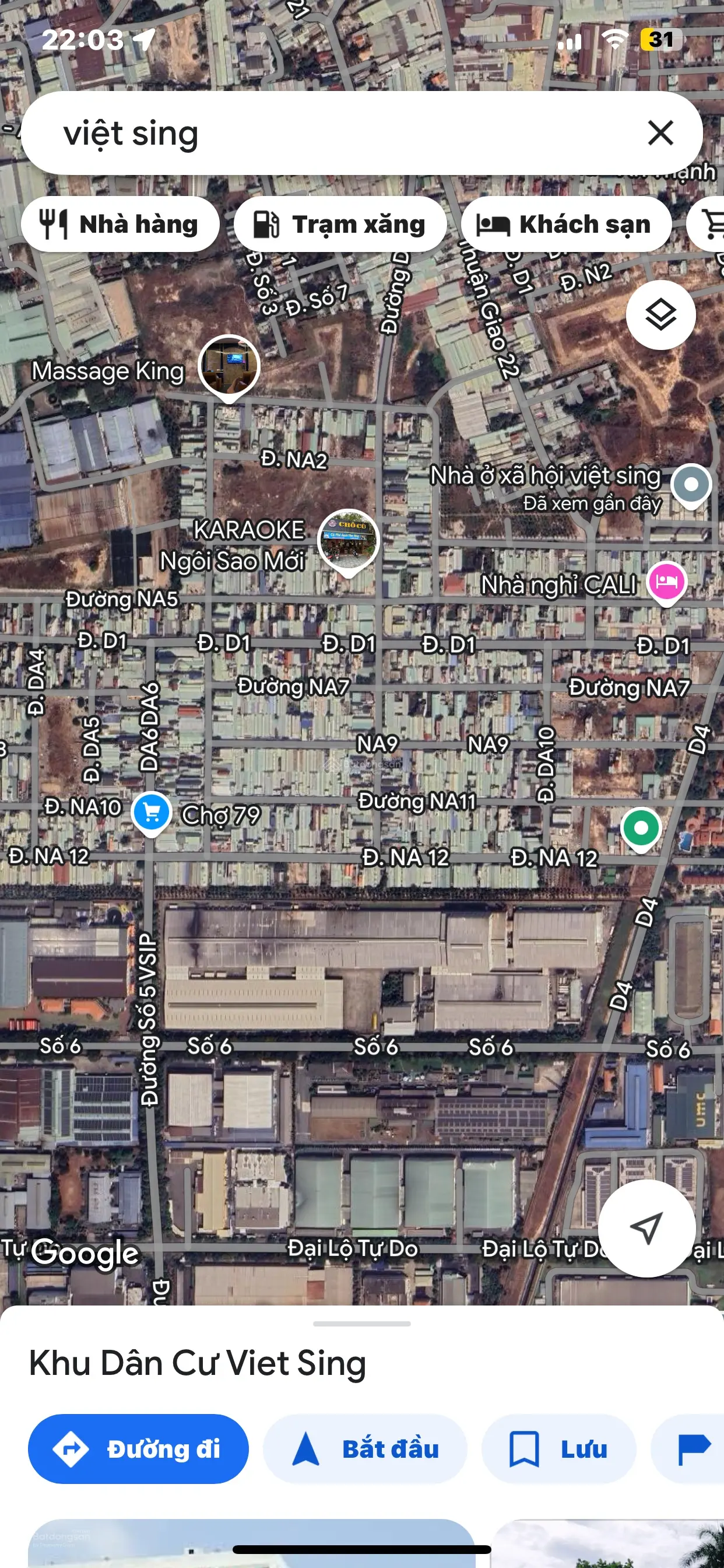Open the Massage King map pin

[x=229, y=366]
